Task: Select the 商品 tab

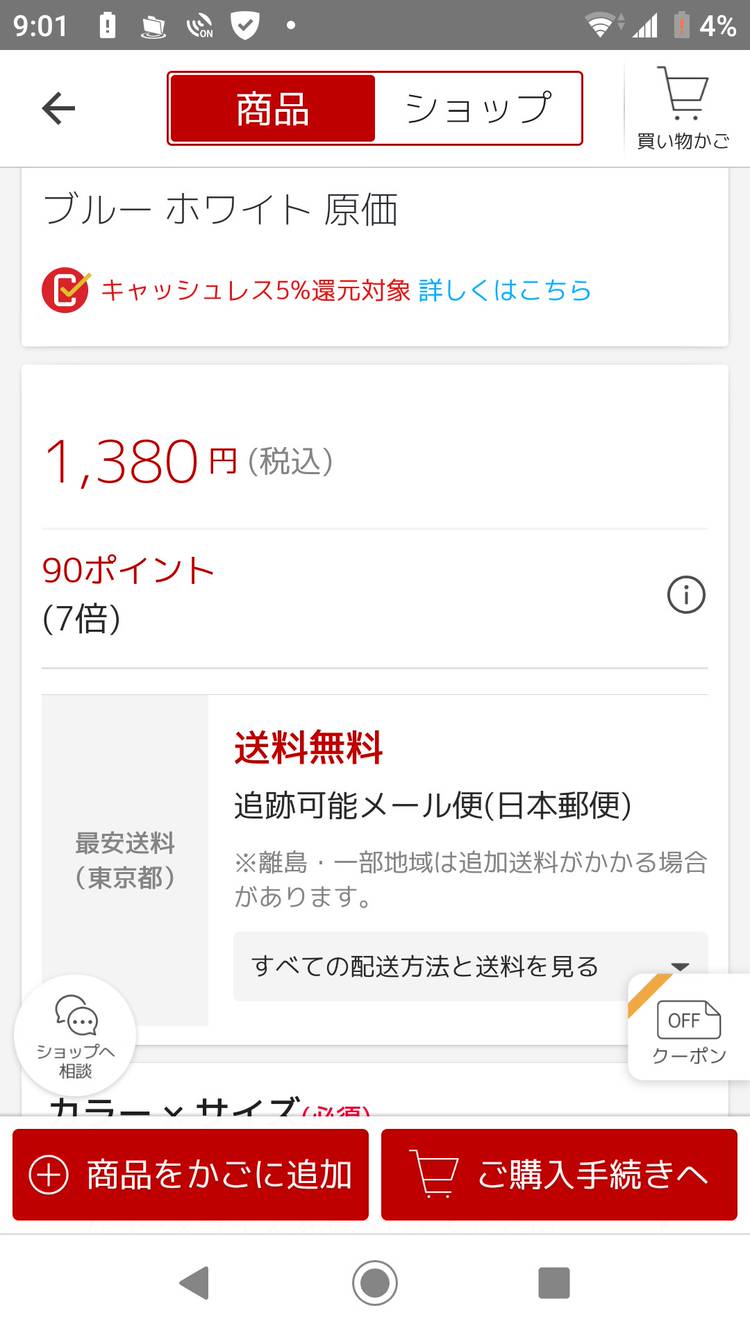Action: (x=273, y=108)
